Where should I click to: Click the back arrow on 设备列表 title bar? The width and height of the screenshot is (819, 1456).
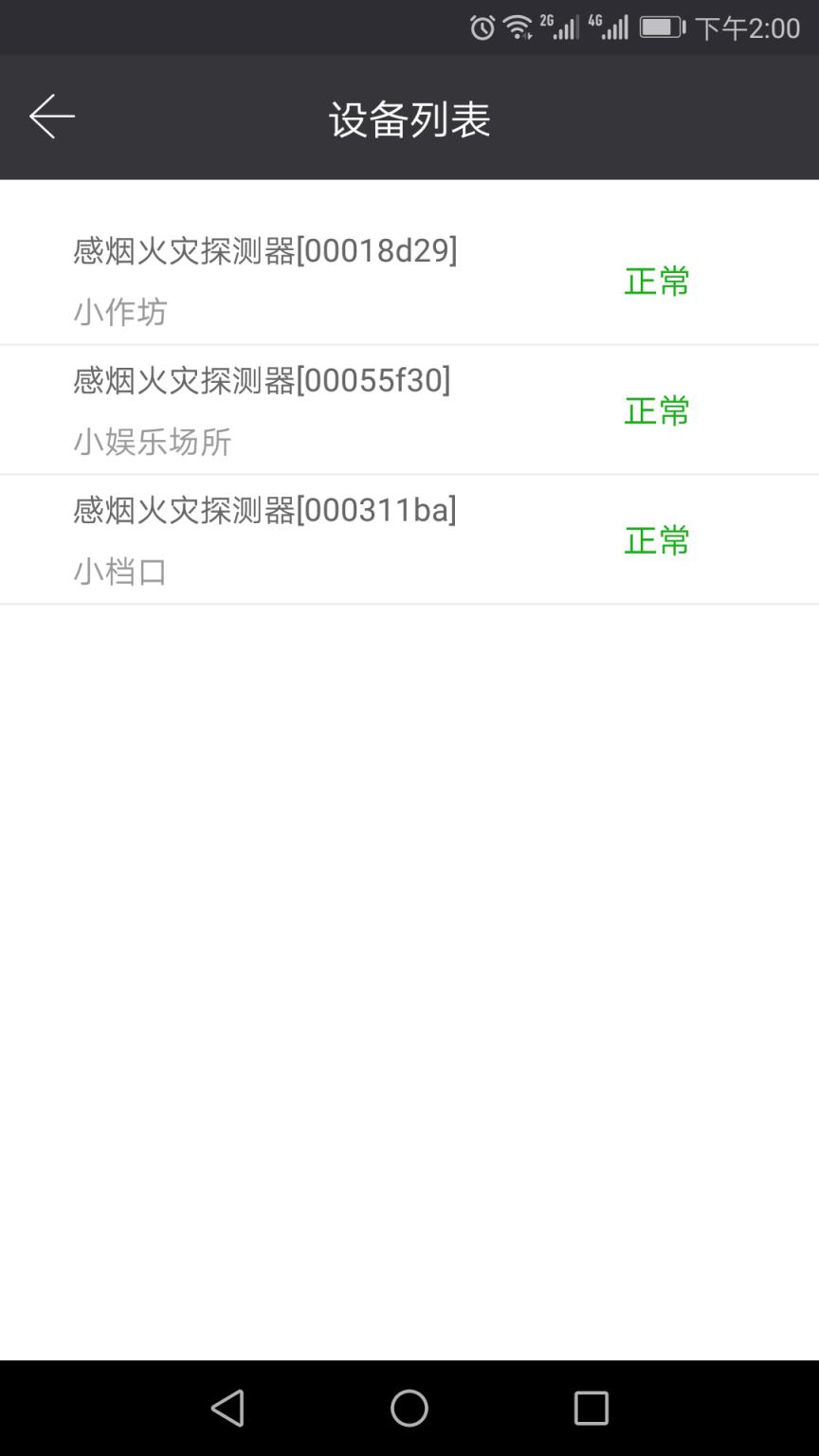tap(52, 116)
